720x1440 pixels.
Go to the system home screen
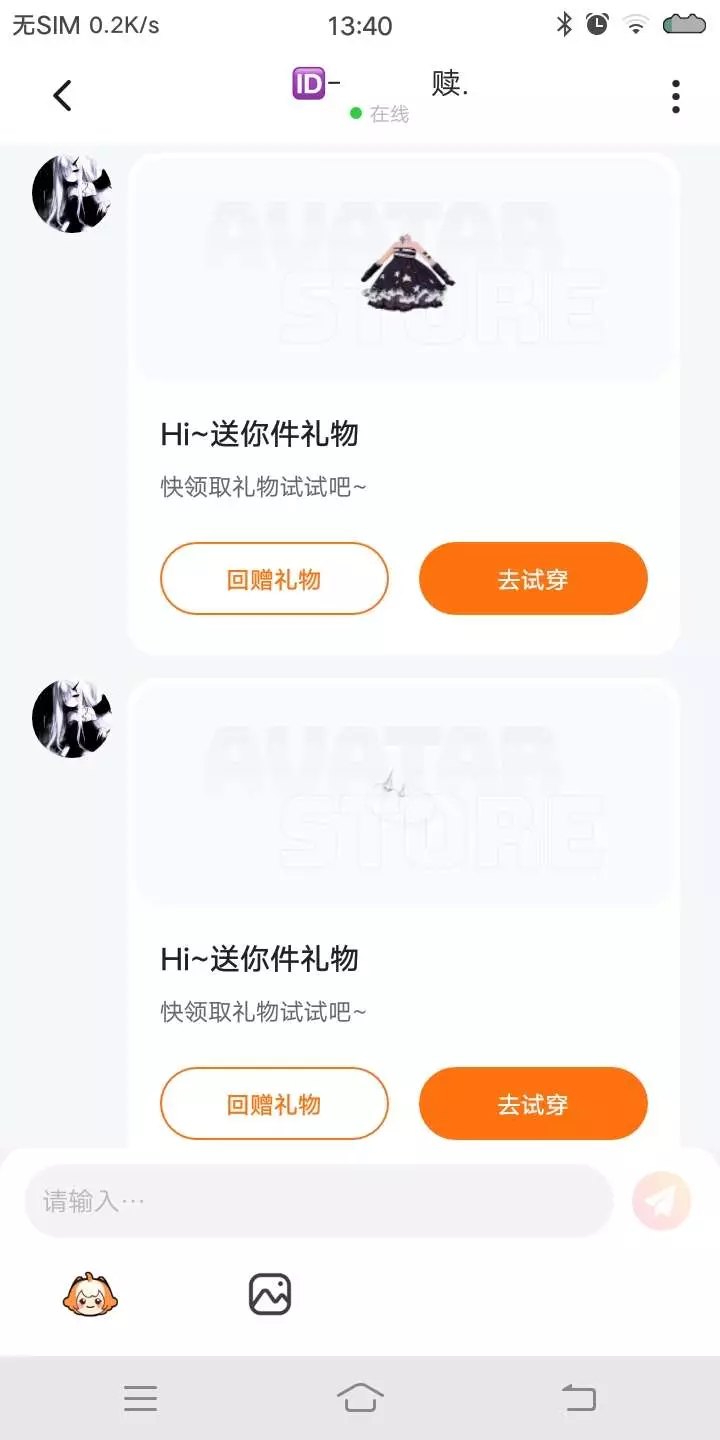click(x=360, y=1397)
